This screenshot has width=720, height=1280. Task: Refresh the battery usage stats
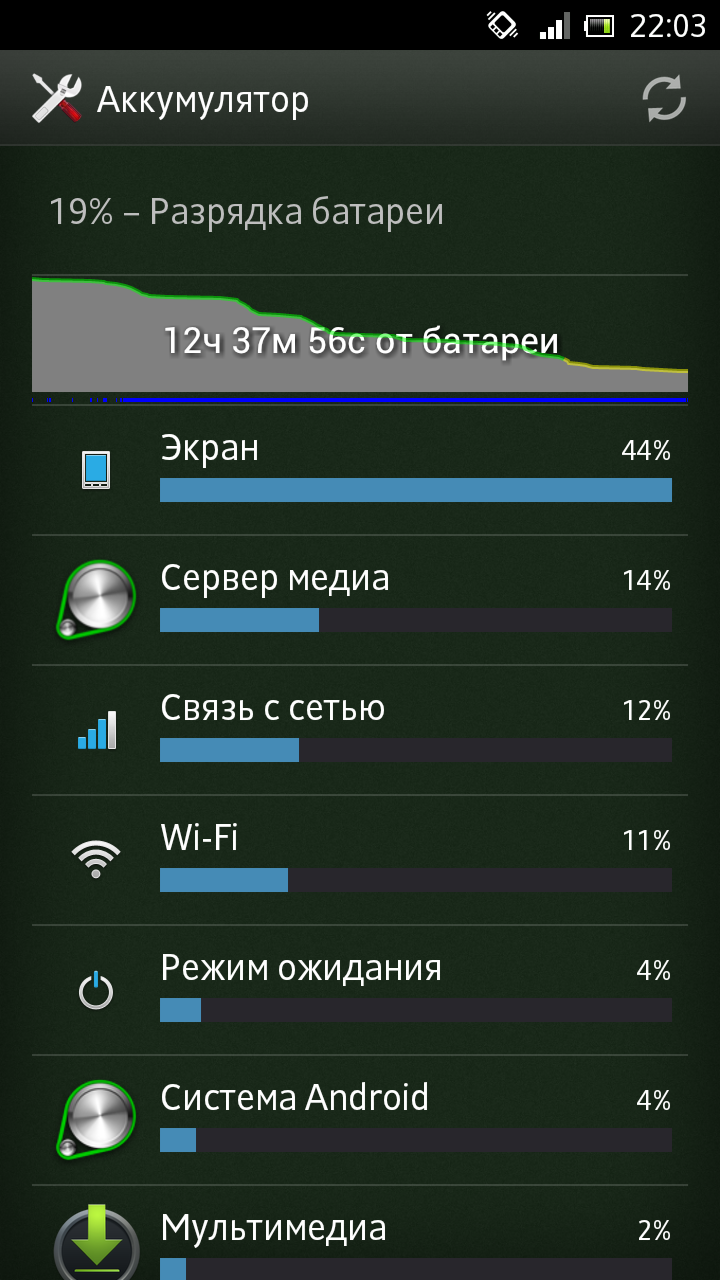click(663, 99)
